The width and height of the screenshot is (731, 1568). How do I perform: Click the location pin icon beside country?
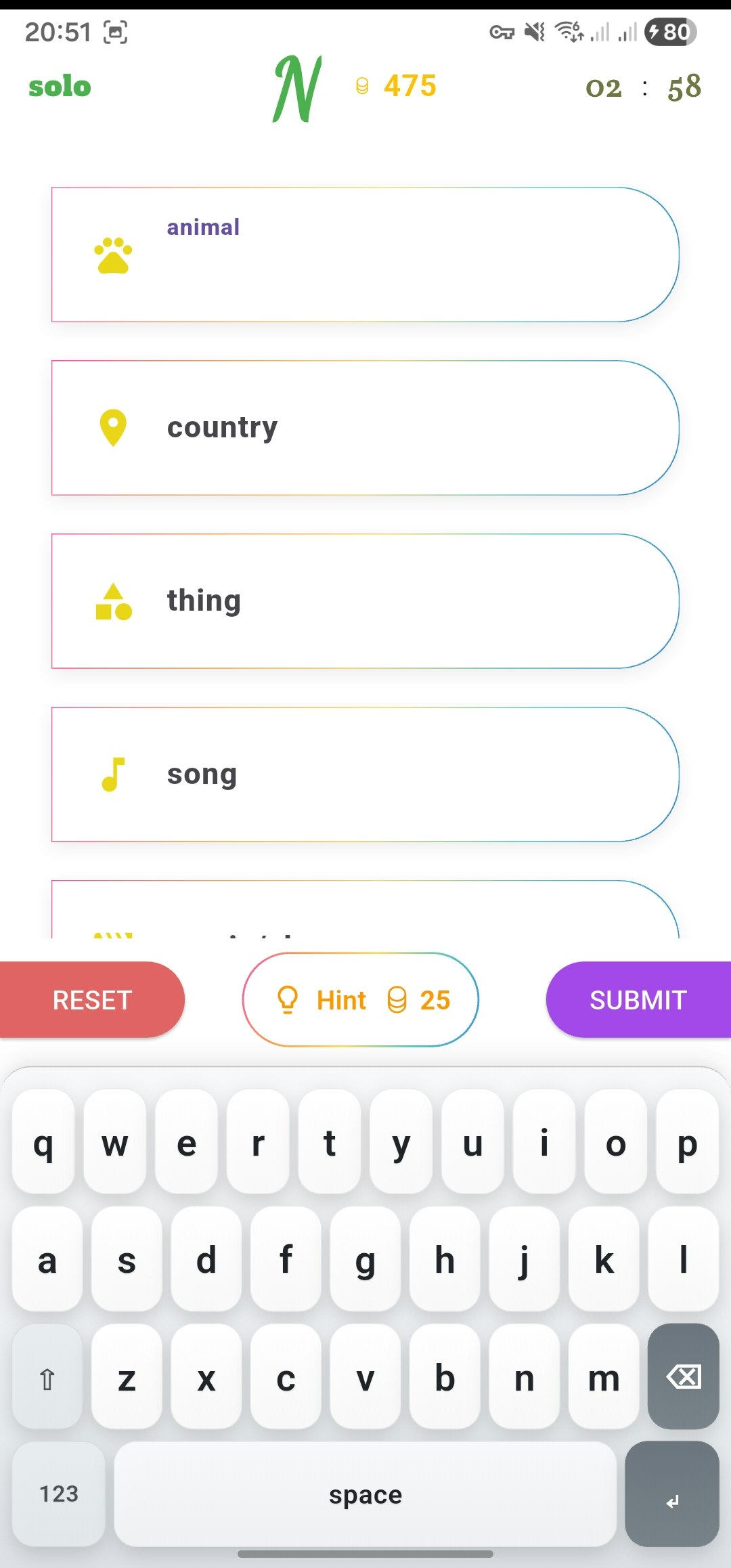tap(112, 426)
